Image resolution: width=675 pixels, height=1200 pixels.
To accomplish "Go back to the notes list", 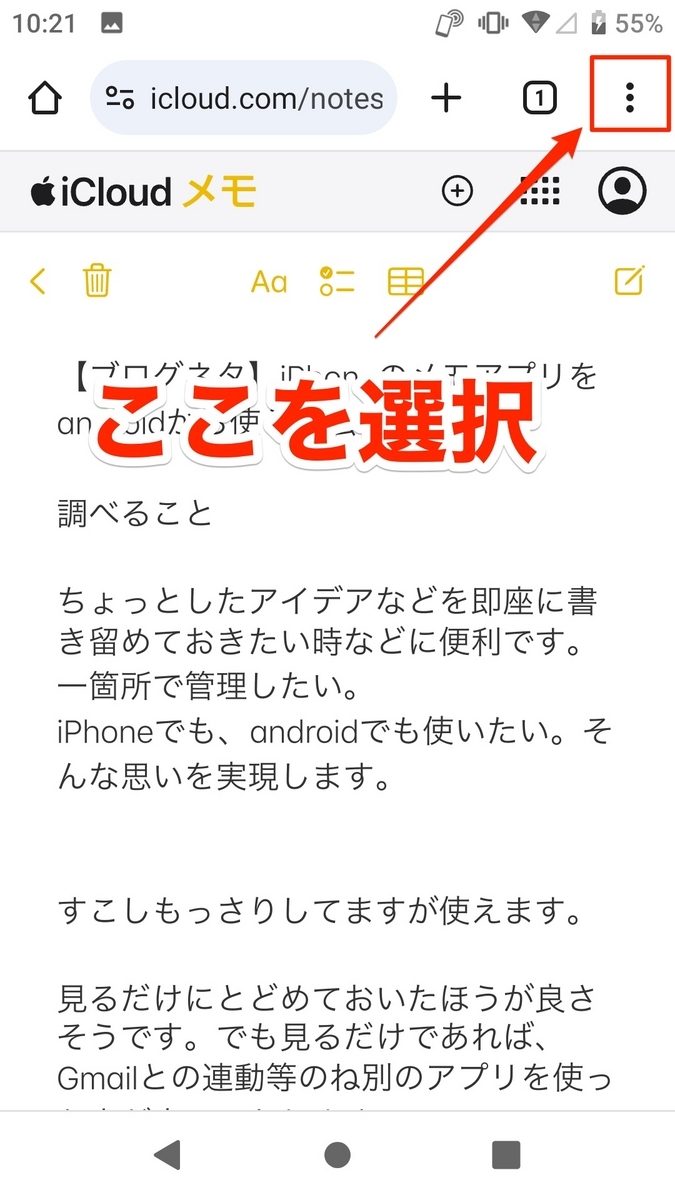I will 38,282.
